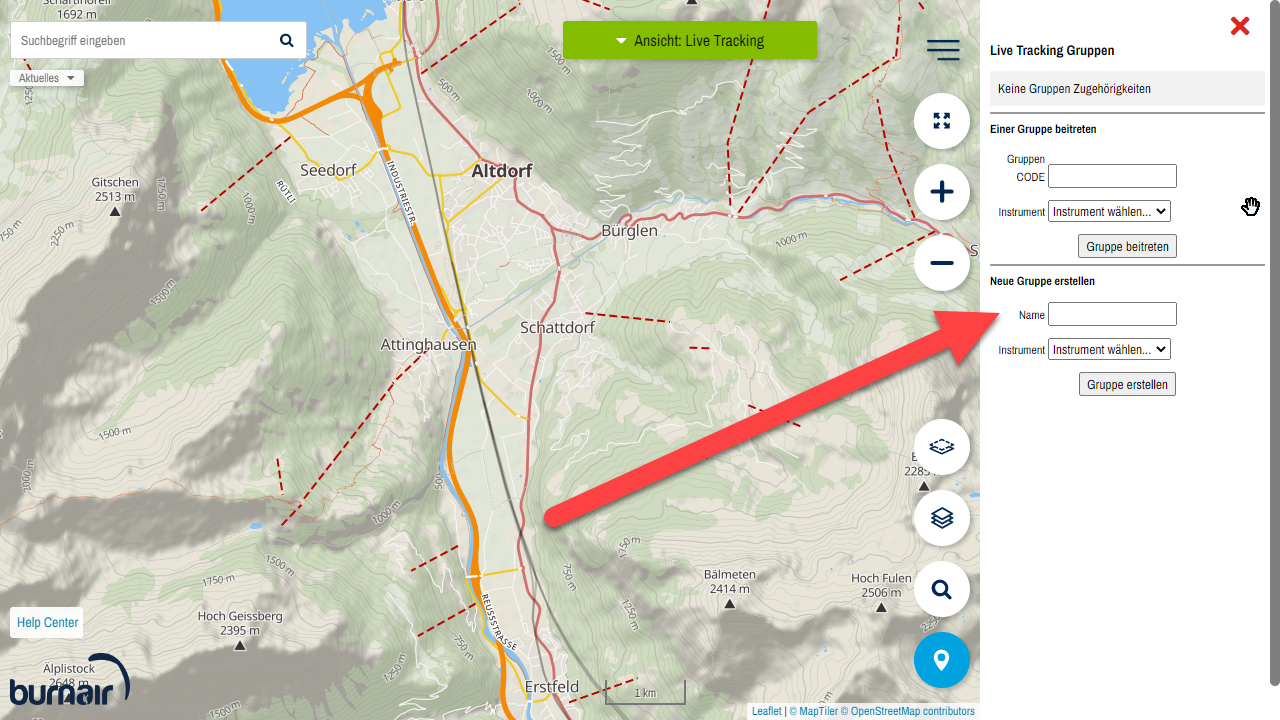Viewport: 1280px width, 720px height.
Task: Open the hamburger menu
Action: click(942, 50)
